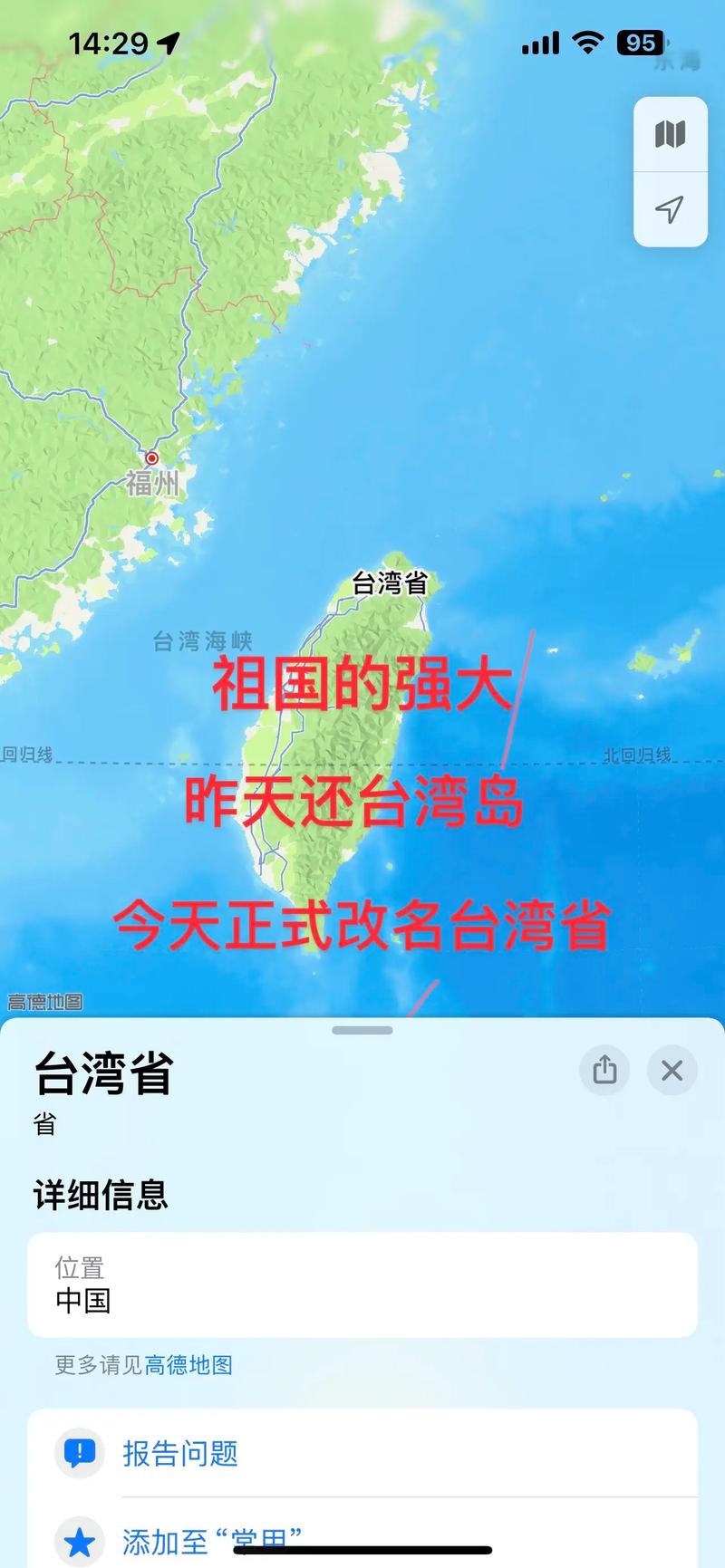This screenshot has height=1568, width=725.
Task: Share the 台湾省 place card
Action: [604, 1070]
